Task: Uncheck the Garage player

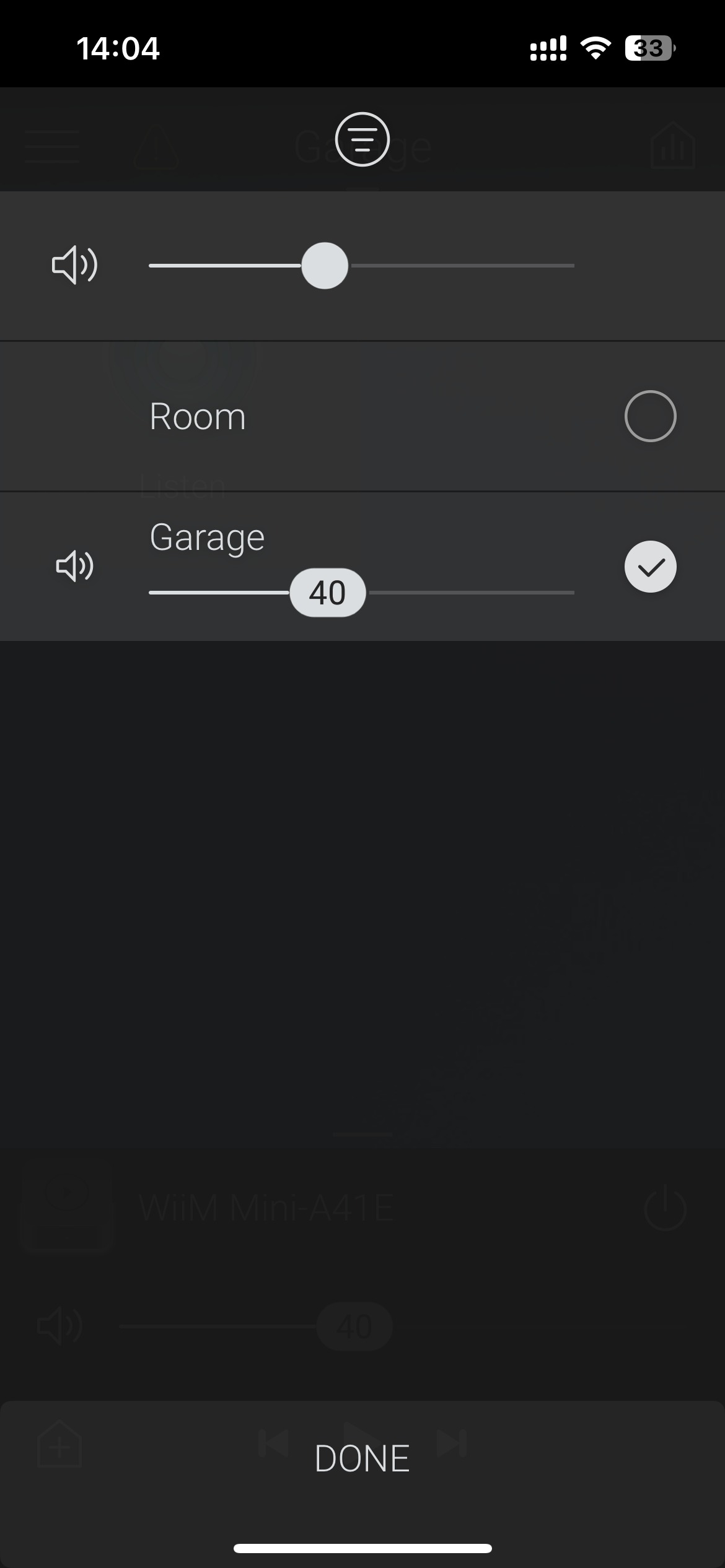Action: (x=650, y=567)
